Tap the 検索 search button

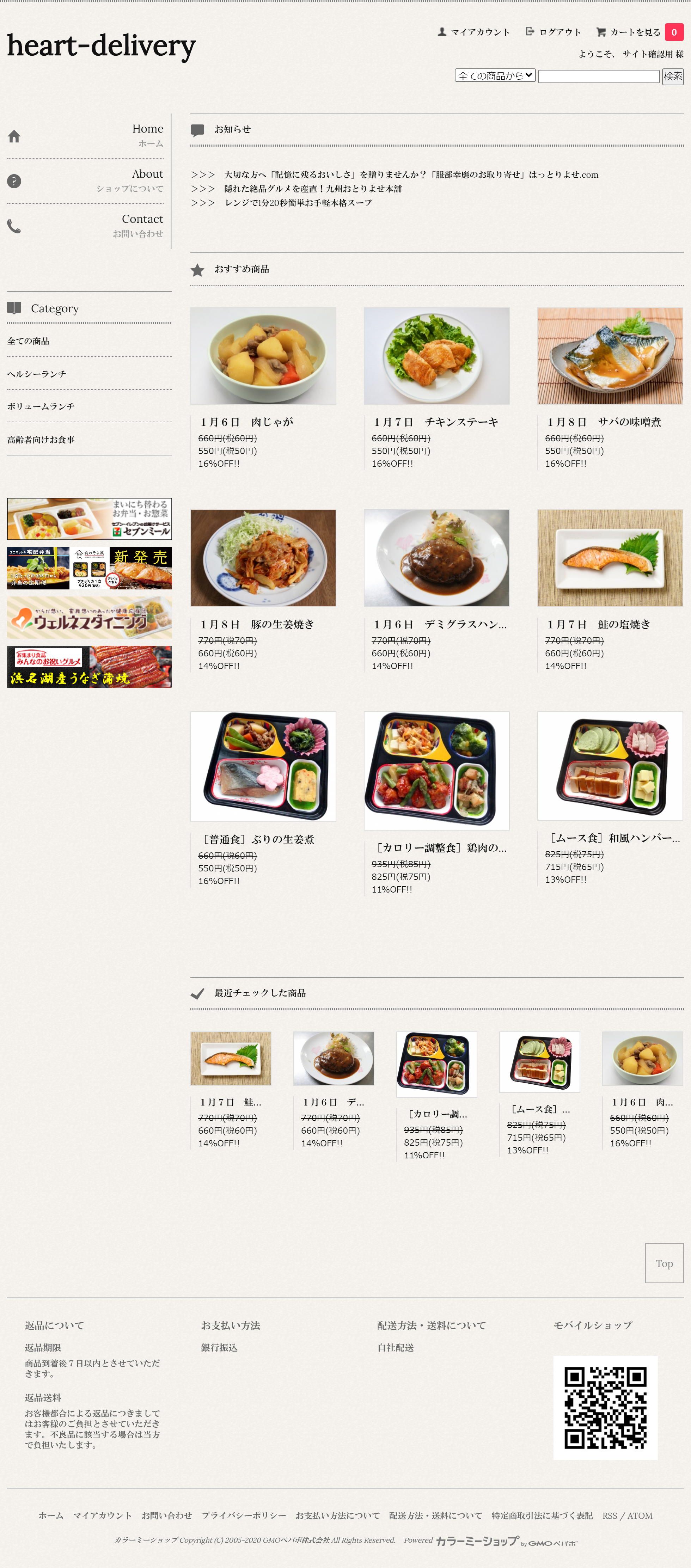tap(672, 76)
